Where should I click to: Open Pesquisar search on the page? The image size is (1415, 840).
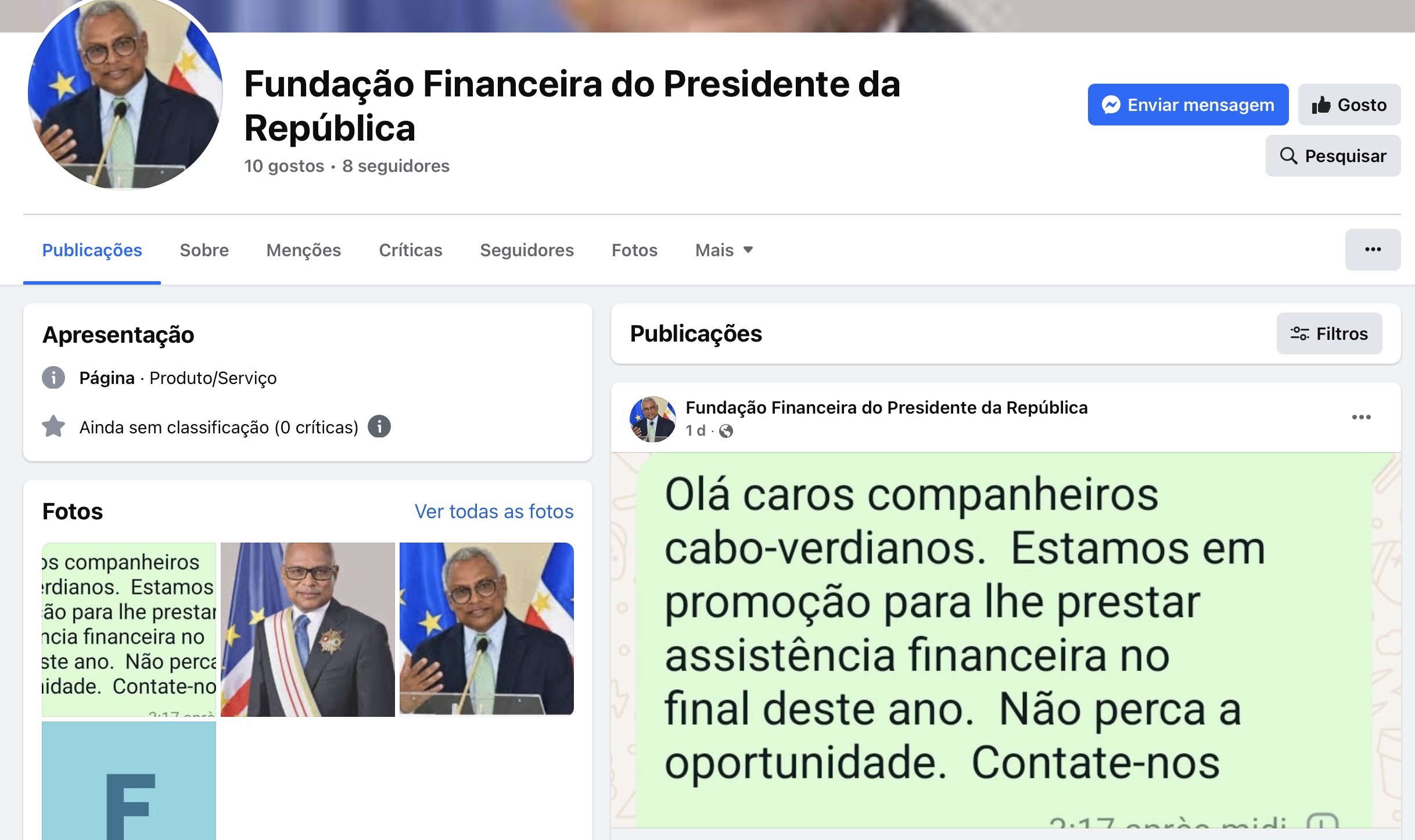pyautogui.click(x=1333, y=156)
